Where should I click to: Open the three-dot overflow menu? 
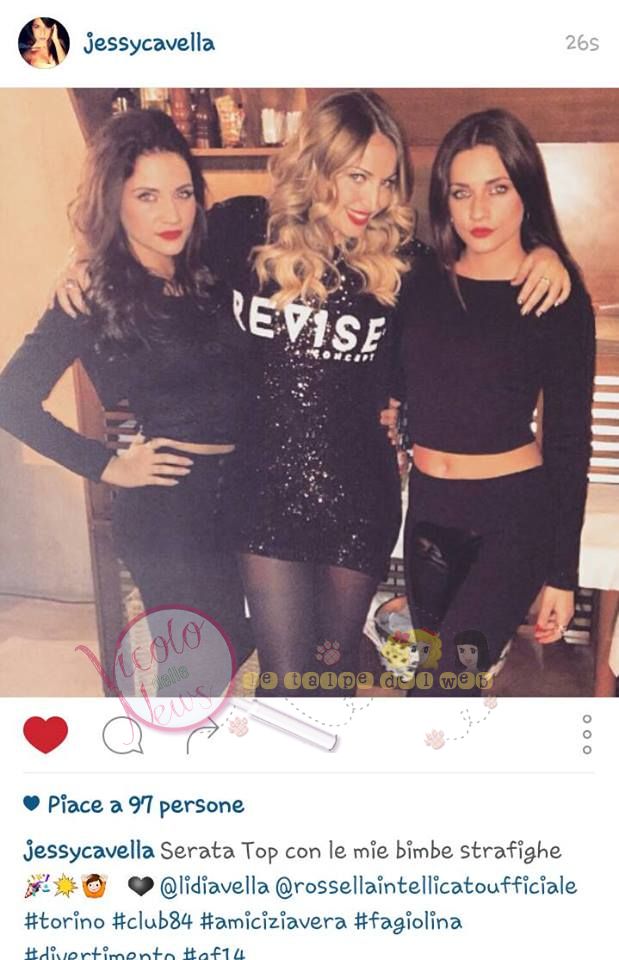587,734
